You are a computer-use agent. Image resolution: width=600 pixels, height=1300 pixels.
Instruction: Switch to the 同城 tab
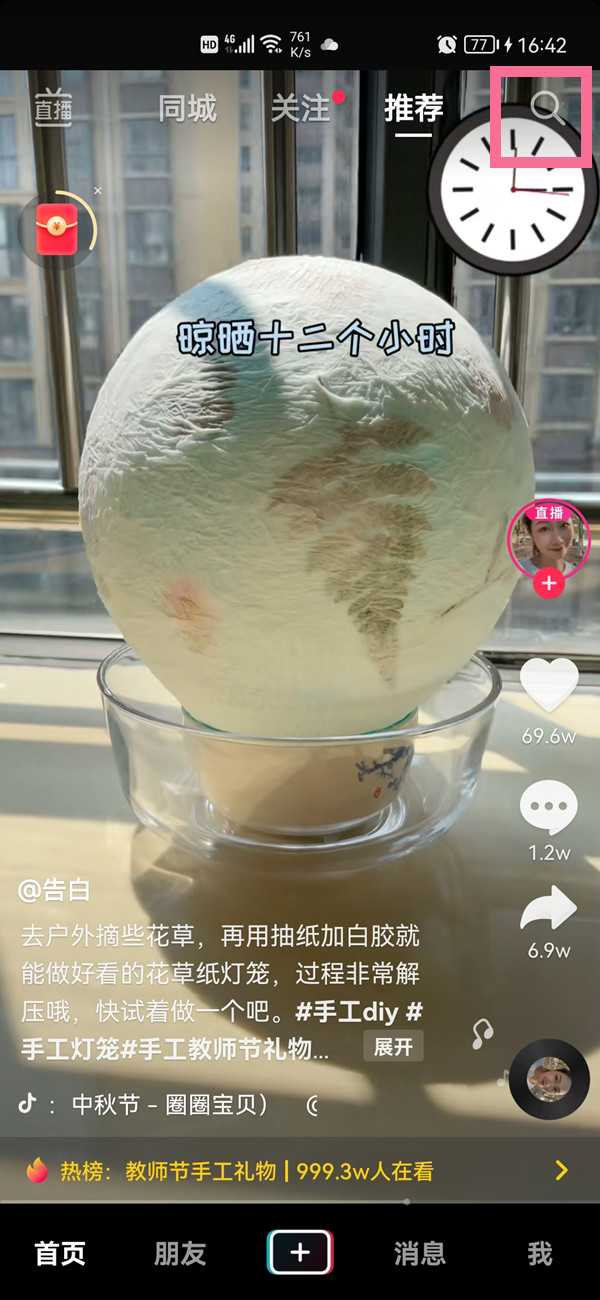click(187, 108)
